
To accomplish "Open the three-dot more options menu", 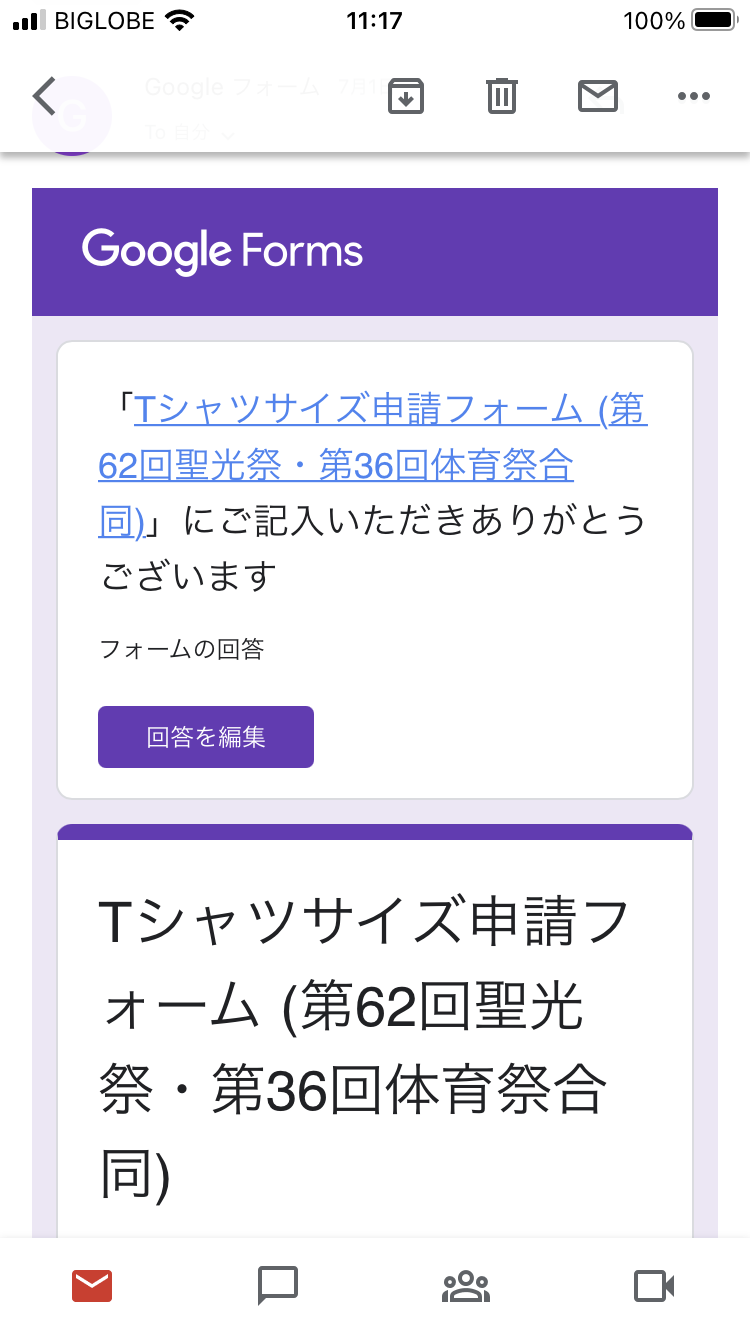I will pyautogui.click(x=693, y=96).
